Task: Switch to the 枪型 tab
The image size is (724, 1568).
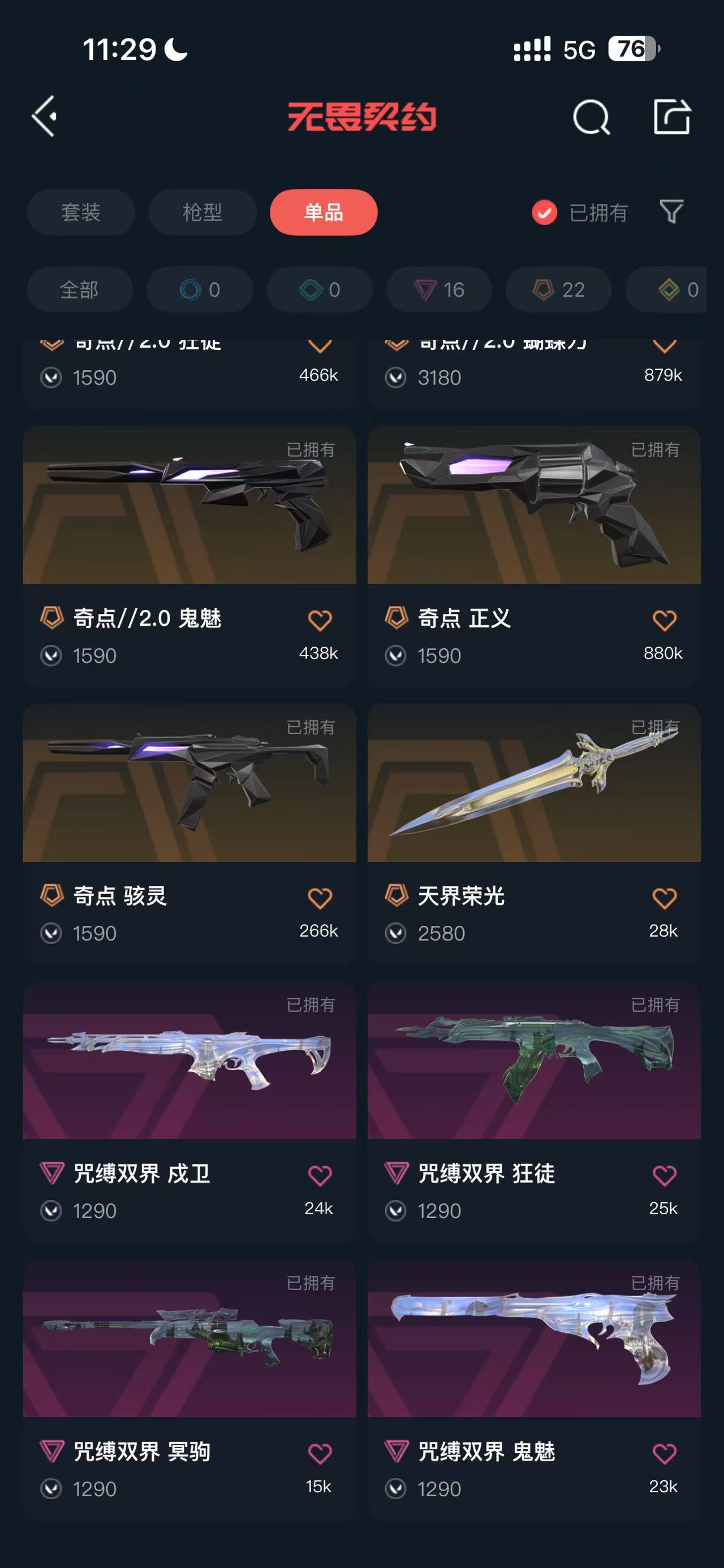Action: point(202,213)
